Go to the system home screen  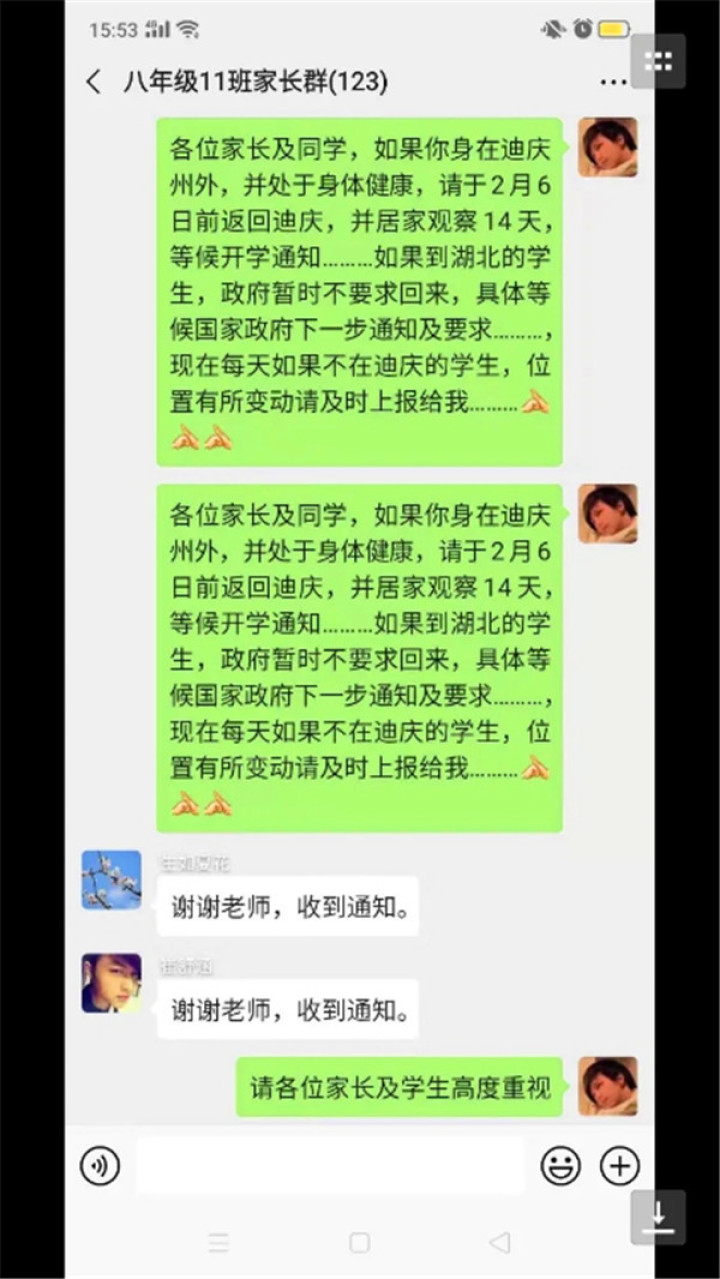click(x=360, y=1243)
